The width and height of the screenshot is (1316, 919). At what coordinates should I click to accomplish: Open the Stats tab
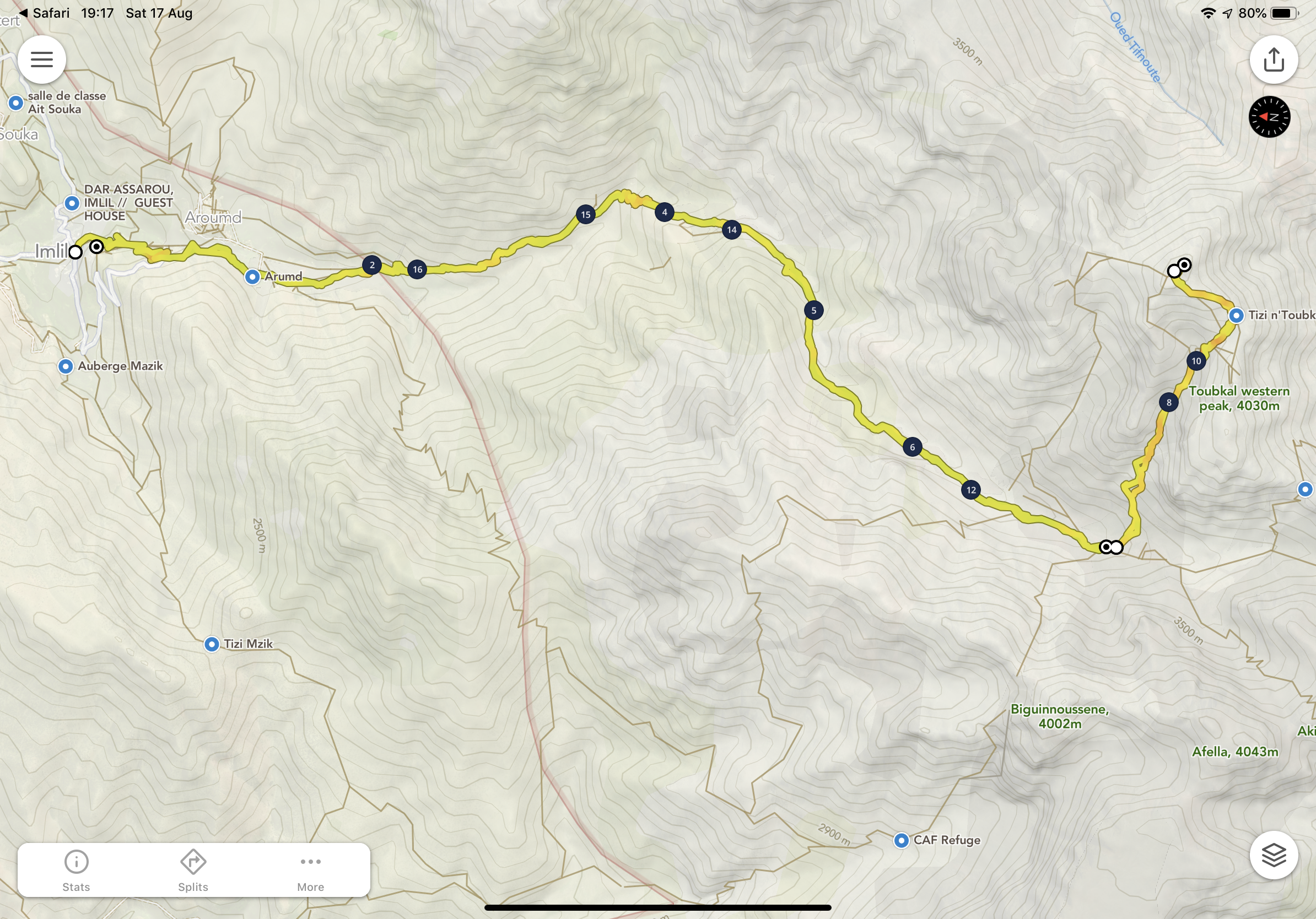point(76,870)
